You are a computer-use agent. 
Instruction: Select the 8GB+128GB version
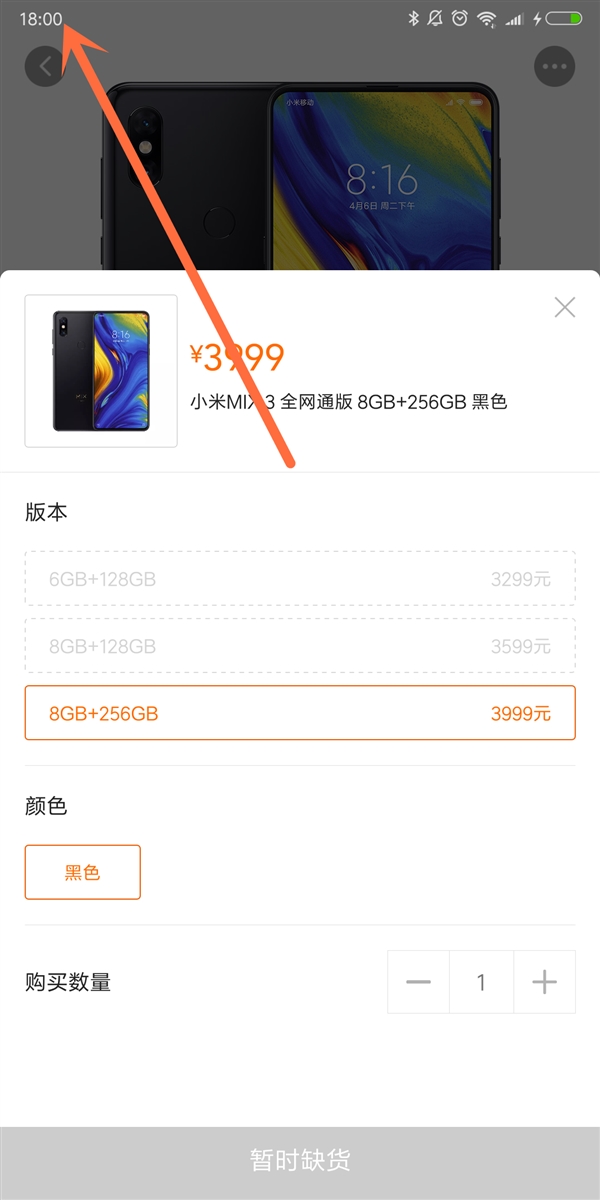[300, 646]
